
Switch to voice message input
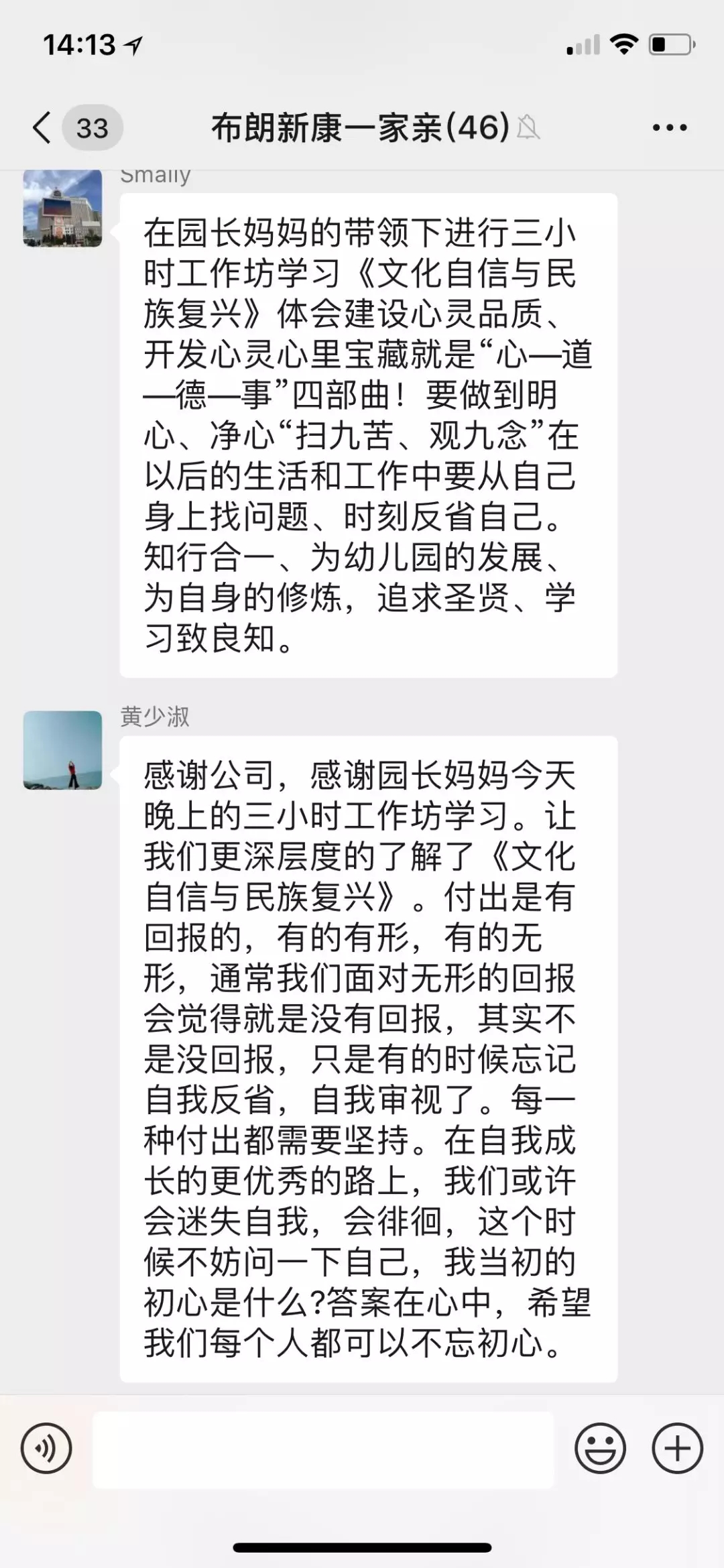(x=46, y=1449)
